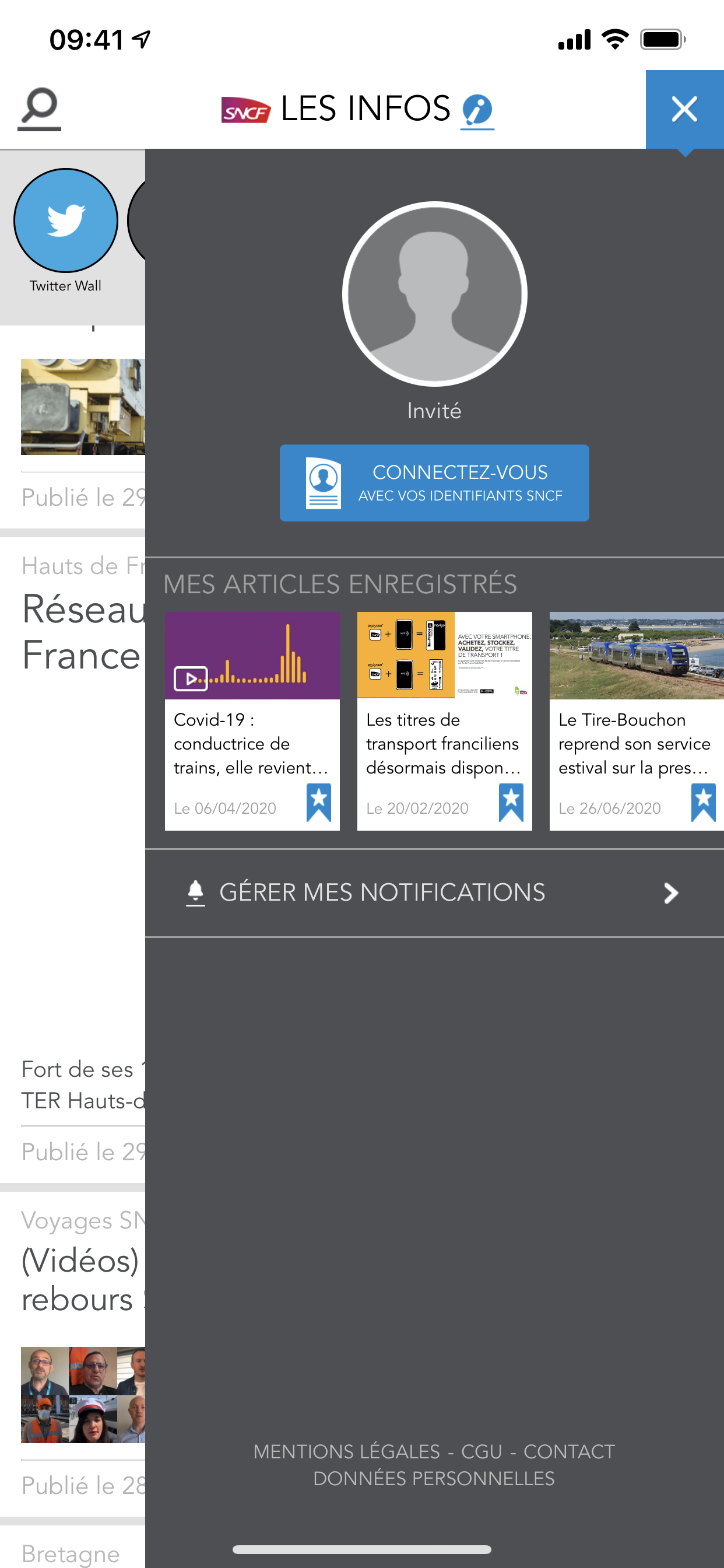Viewport: 724px width, 1568px height.
Task: Remove bookmark on transport franciliens article
Action: point(511,803)
